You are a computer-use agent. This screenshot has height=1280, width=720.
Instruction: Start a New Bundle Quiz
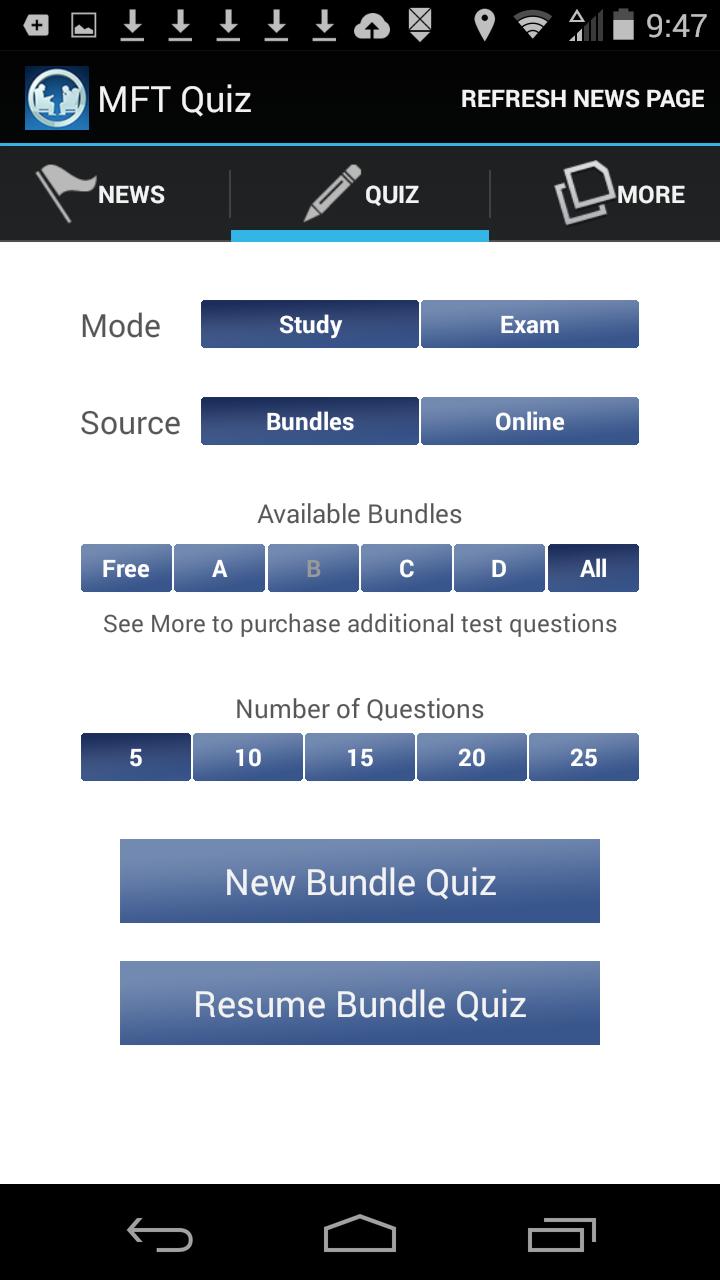tap(359, 881)
